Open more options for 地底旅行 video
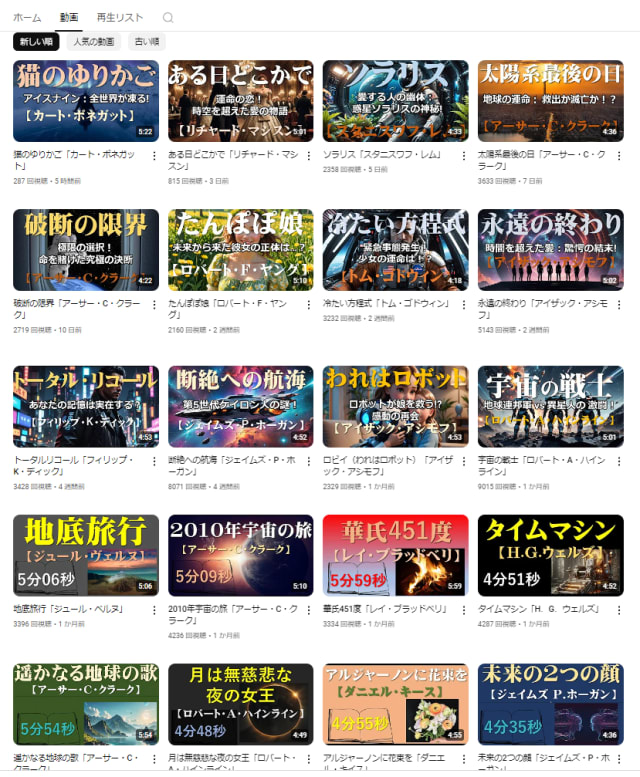The height and width of the screenshot is (777, 640). (154, 608)
